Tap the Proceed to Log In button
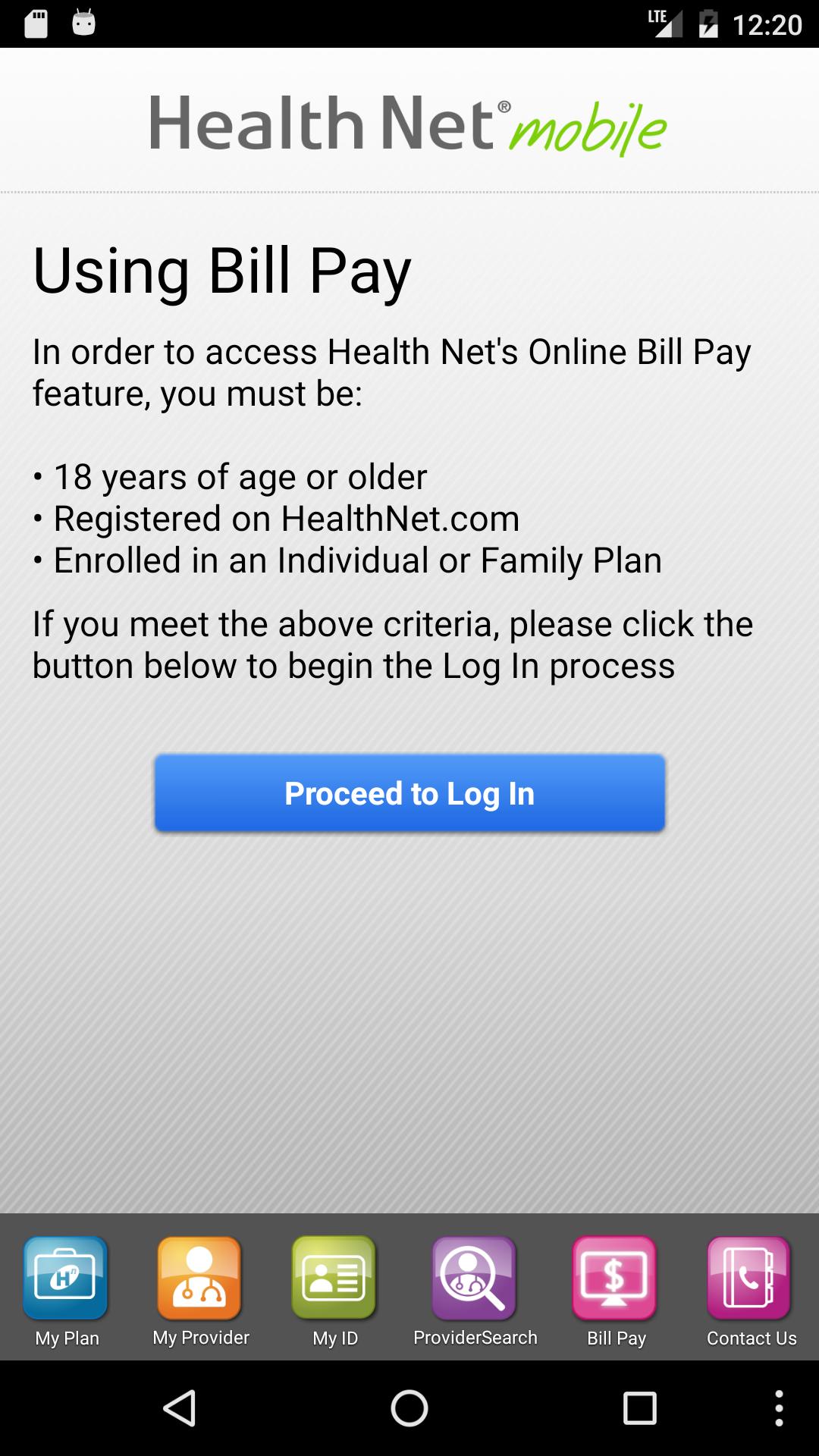This screenshot has width=819, height=1456. 409,793
